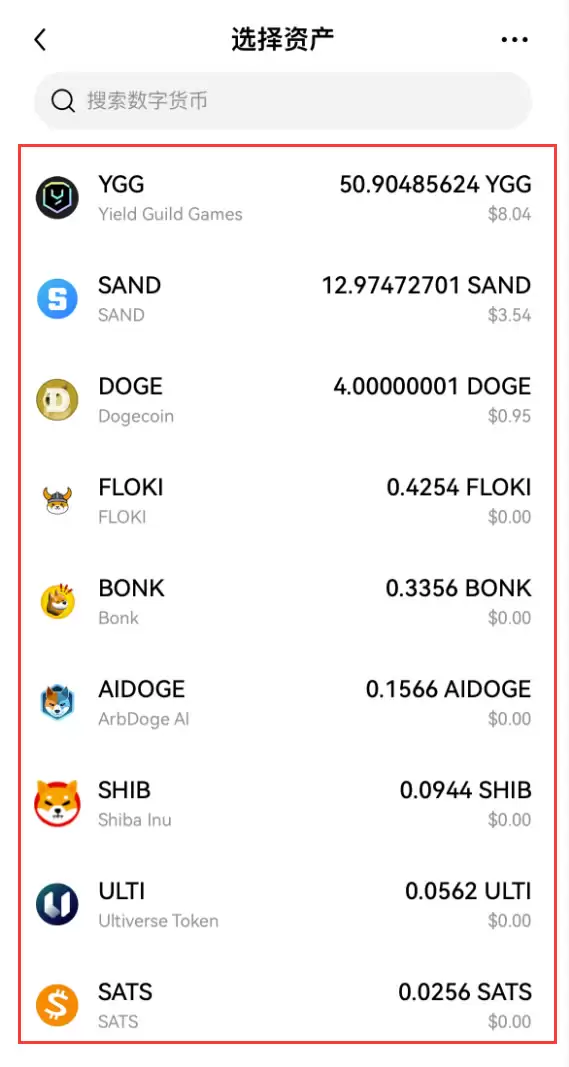Viewport: 569px width, 1067px height.
Task: Choose the SHIB Shiba Inu asset
Action: [283, 804]
